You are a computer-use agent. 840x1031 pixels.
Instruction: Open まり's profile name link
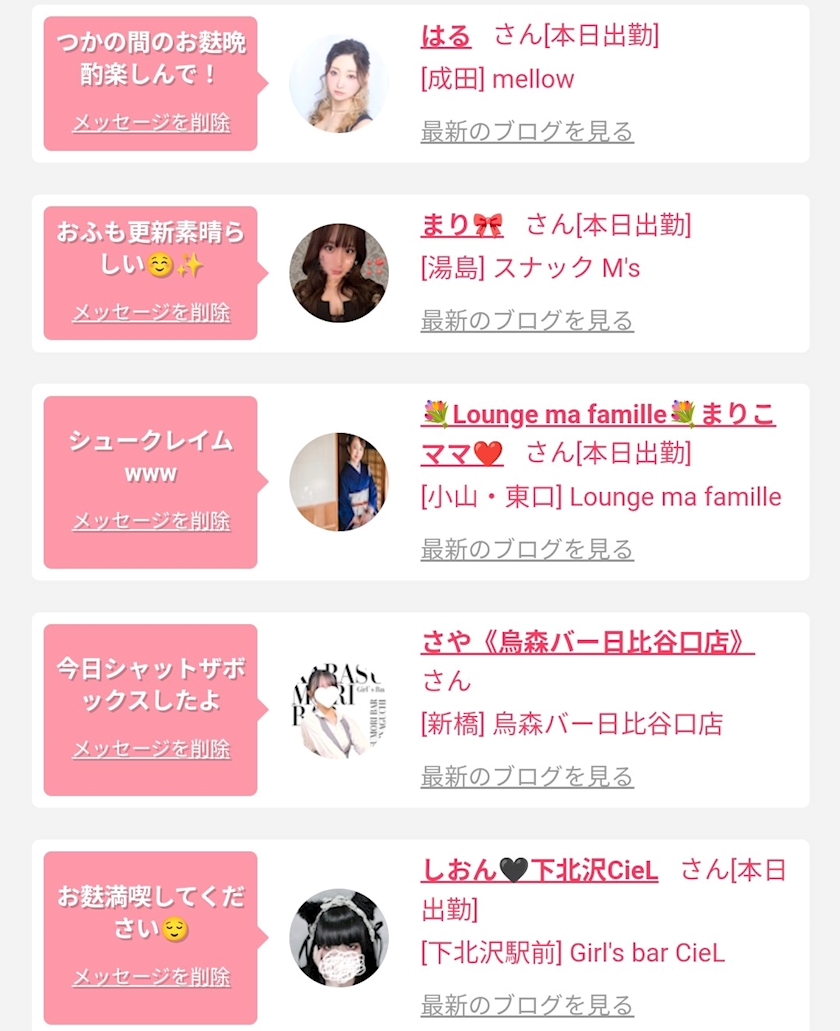pyautogui.click(x=462, y=225)
